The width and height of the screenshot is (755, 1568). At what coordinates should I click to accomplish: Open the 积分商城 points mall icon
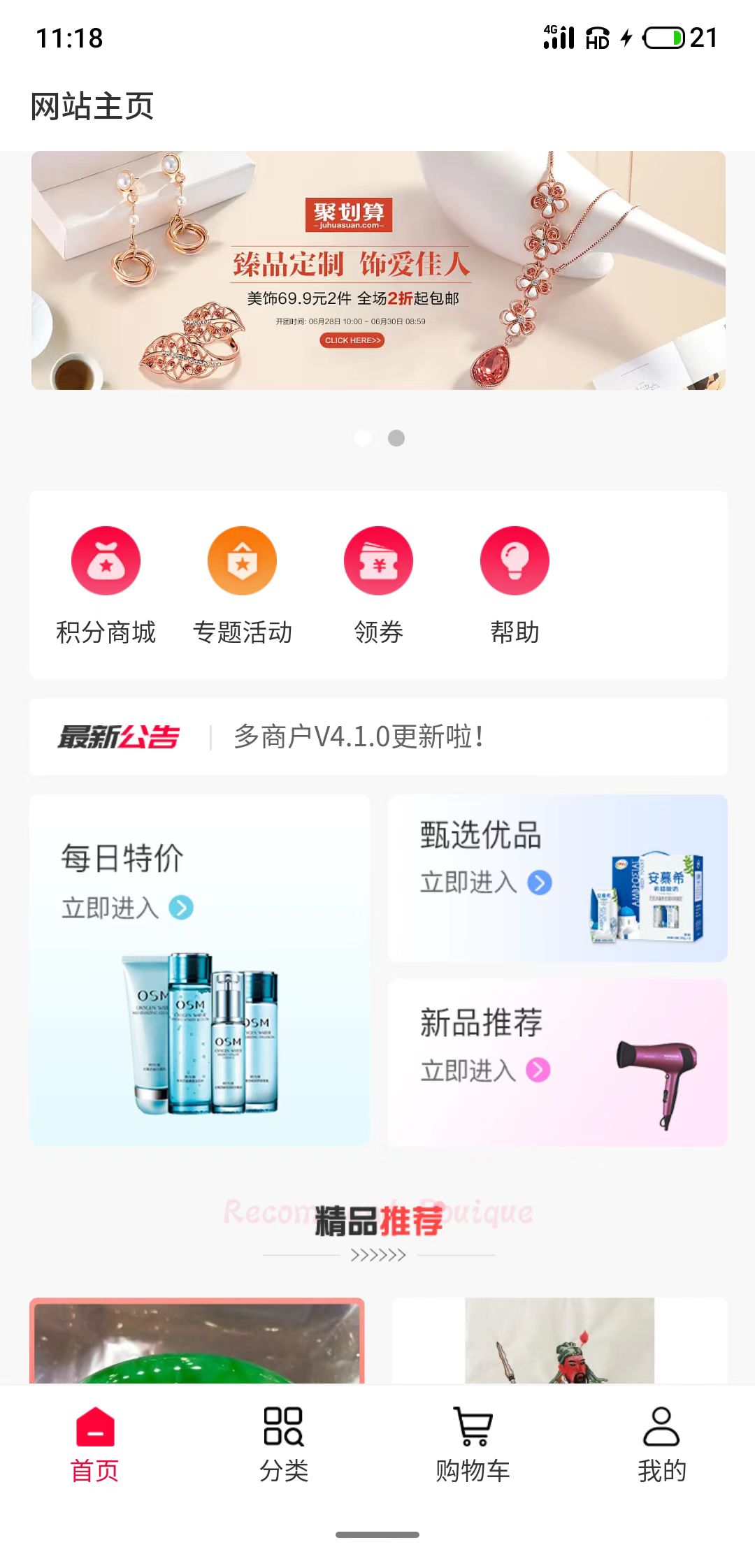coord(106,560)
